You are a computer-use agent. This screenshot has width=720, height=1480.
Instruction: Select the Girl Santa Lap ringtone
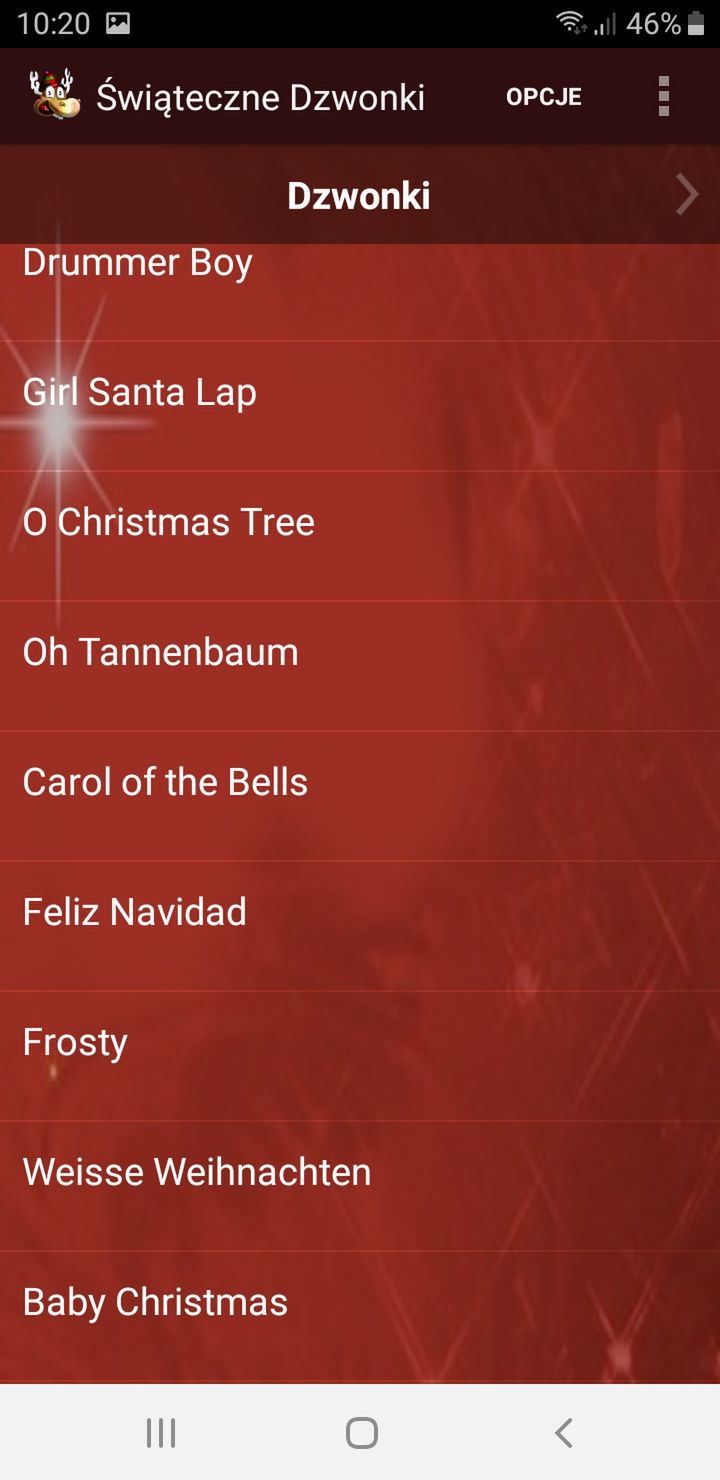(360, 406)
